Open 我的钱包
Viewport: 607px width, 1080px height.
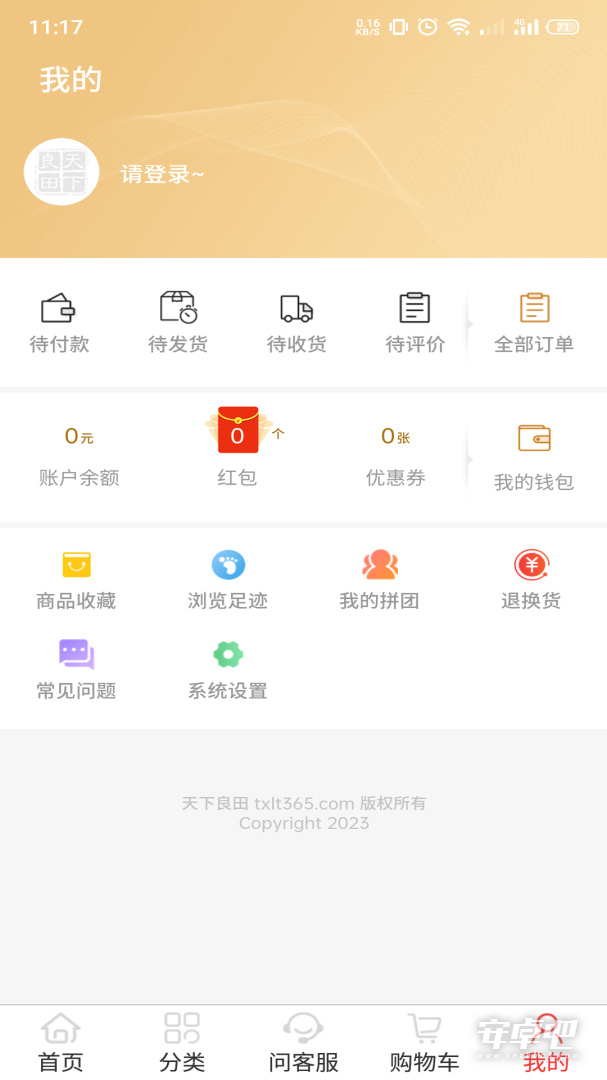tap(534, 457)
